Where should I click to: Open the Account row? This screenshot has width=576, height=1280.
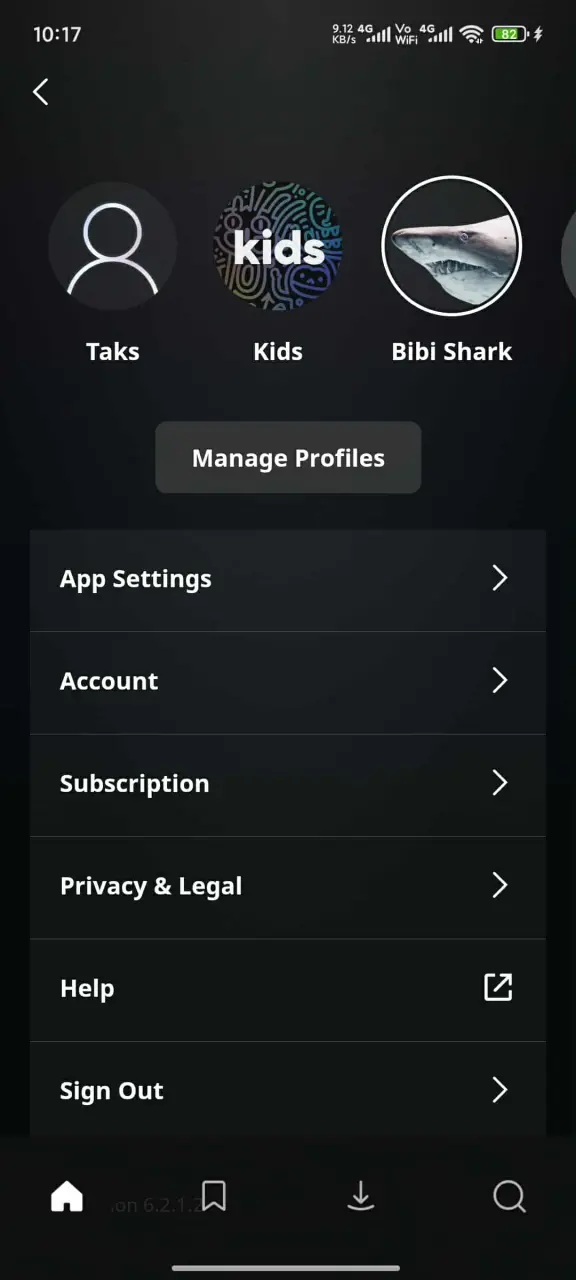pyautogui.click(x=288, y=682)
